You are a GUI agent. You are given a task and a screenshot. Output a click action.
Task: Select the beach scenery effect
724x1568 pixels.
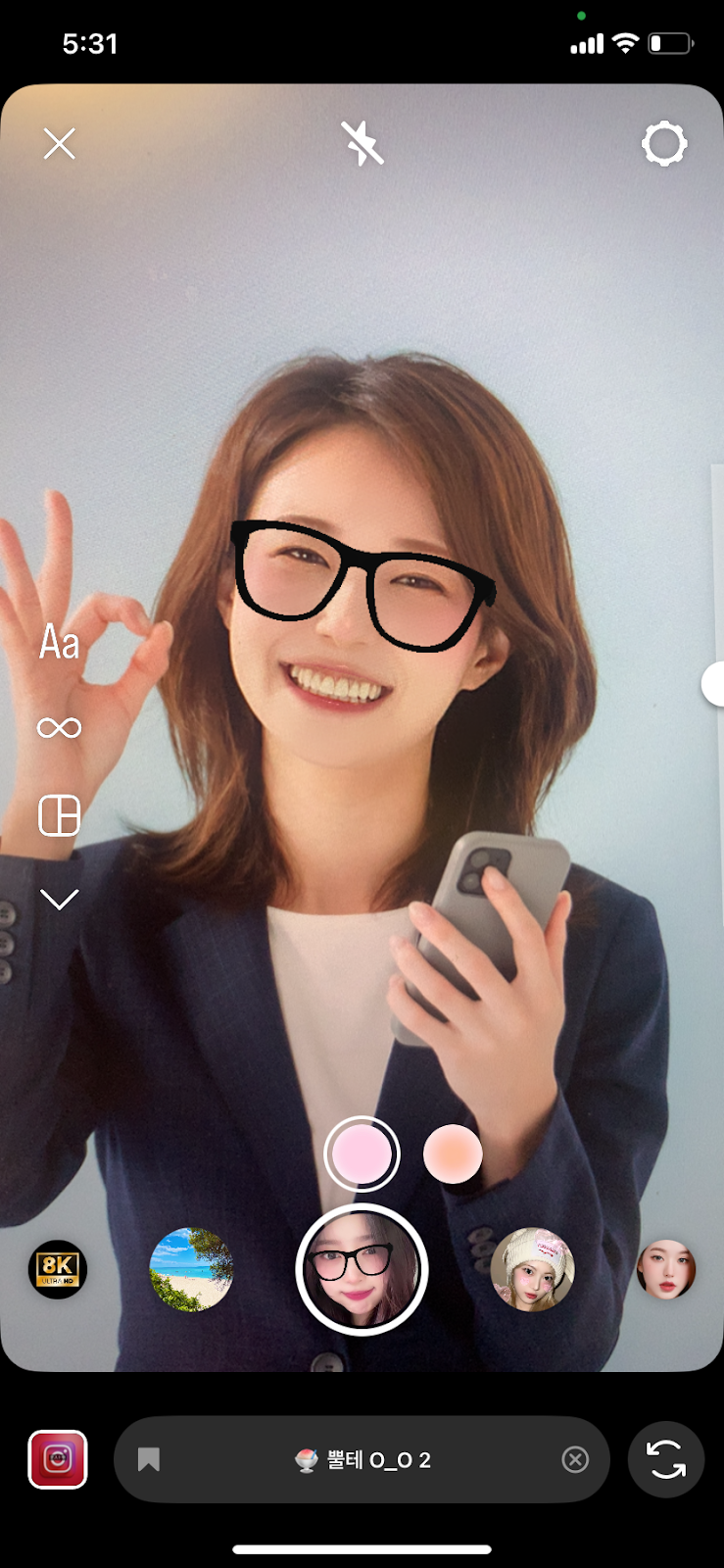pyautogui.click(x=191, y=1269)
